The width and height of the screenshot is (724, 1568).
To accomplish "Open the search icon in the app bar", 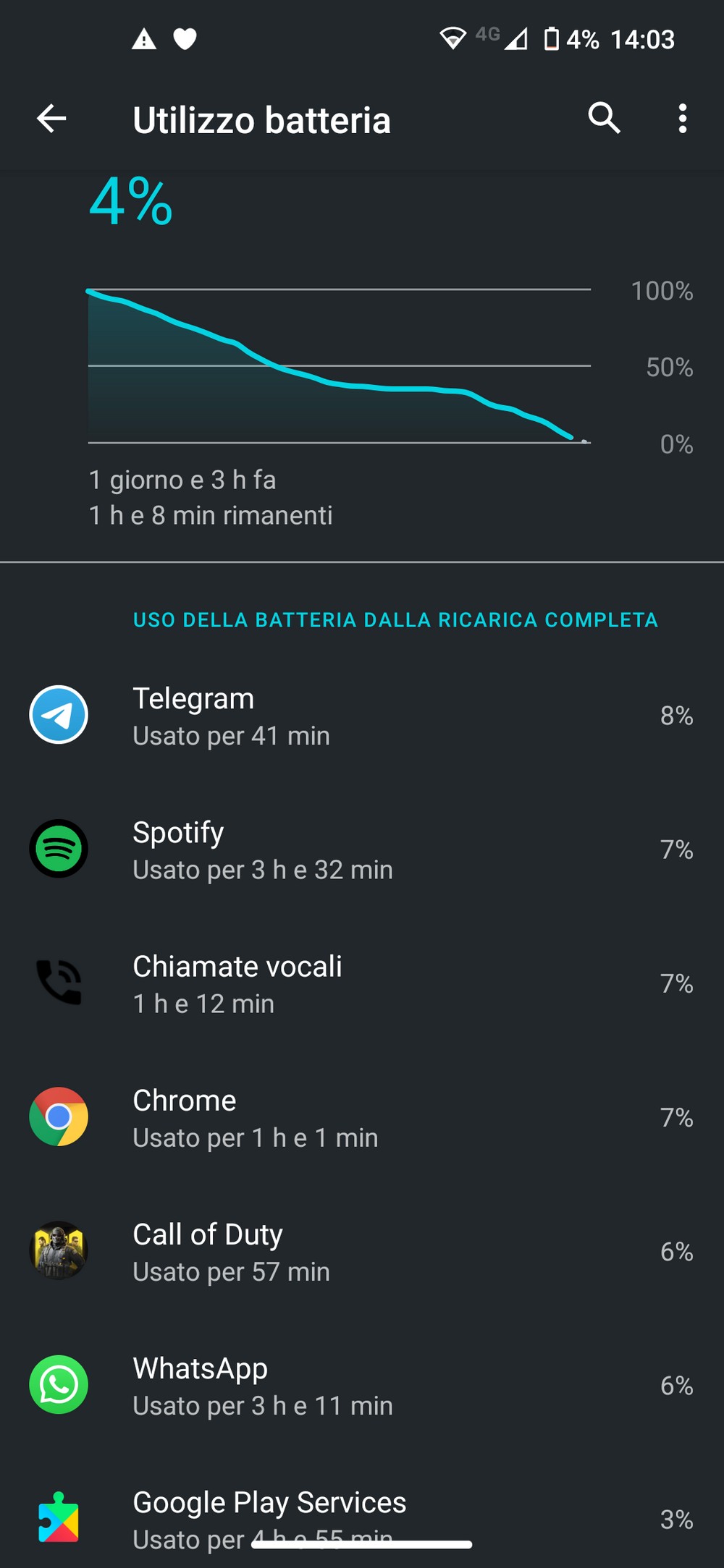I will click(605, 118).
